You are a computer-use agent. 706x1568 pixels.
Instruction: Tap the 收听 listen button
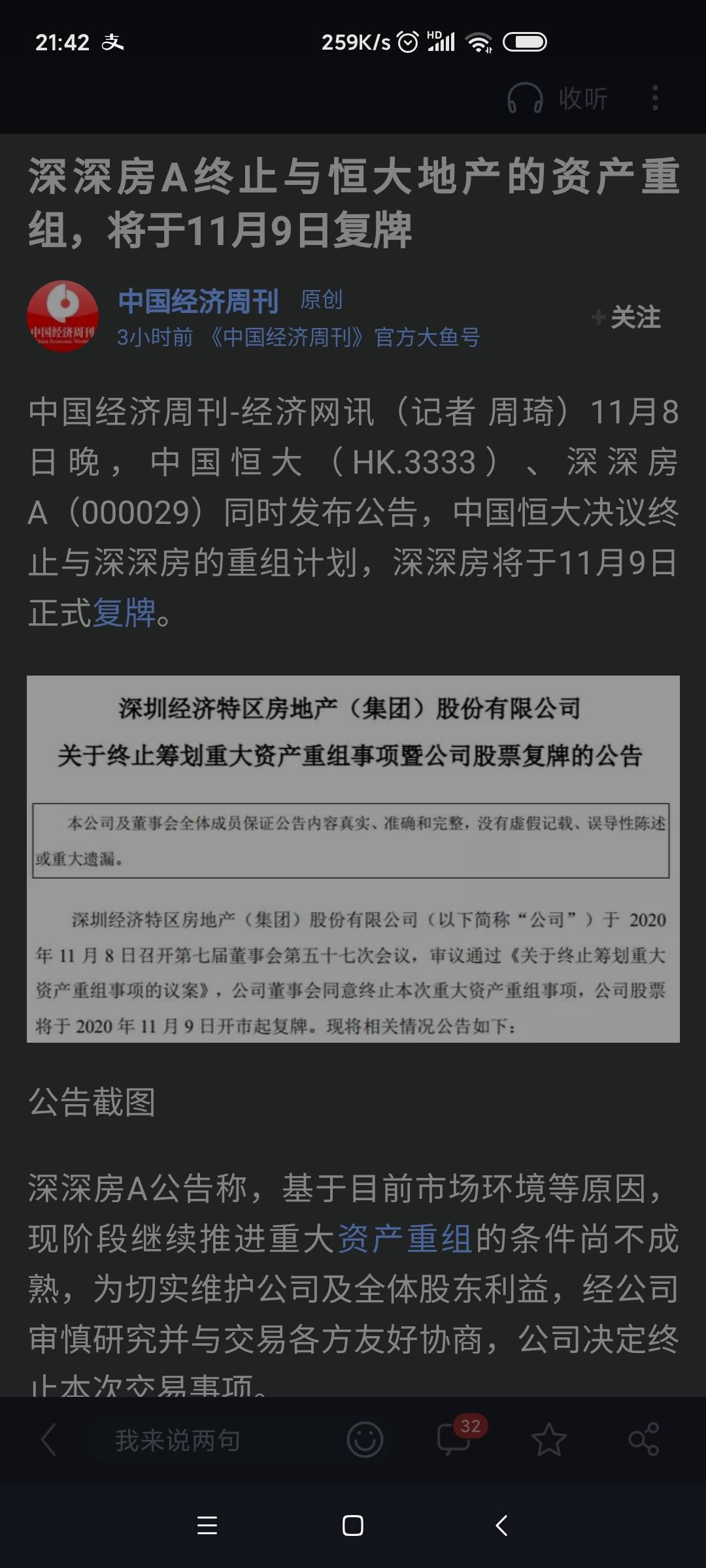coord(558,99)
